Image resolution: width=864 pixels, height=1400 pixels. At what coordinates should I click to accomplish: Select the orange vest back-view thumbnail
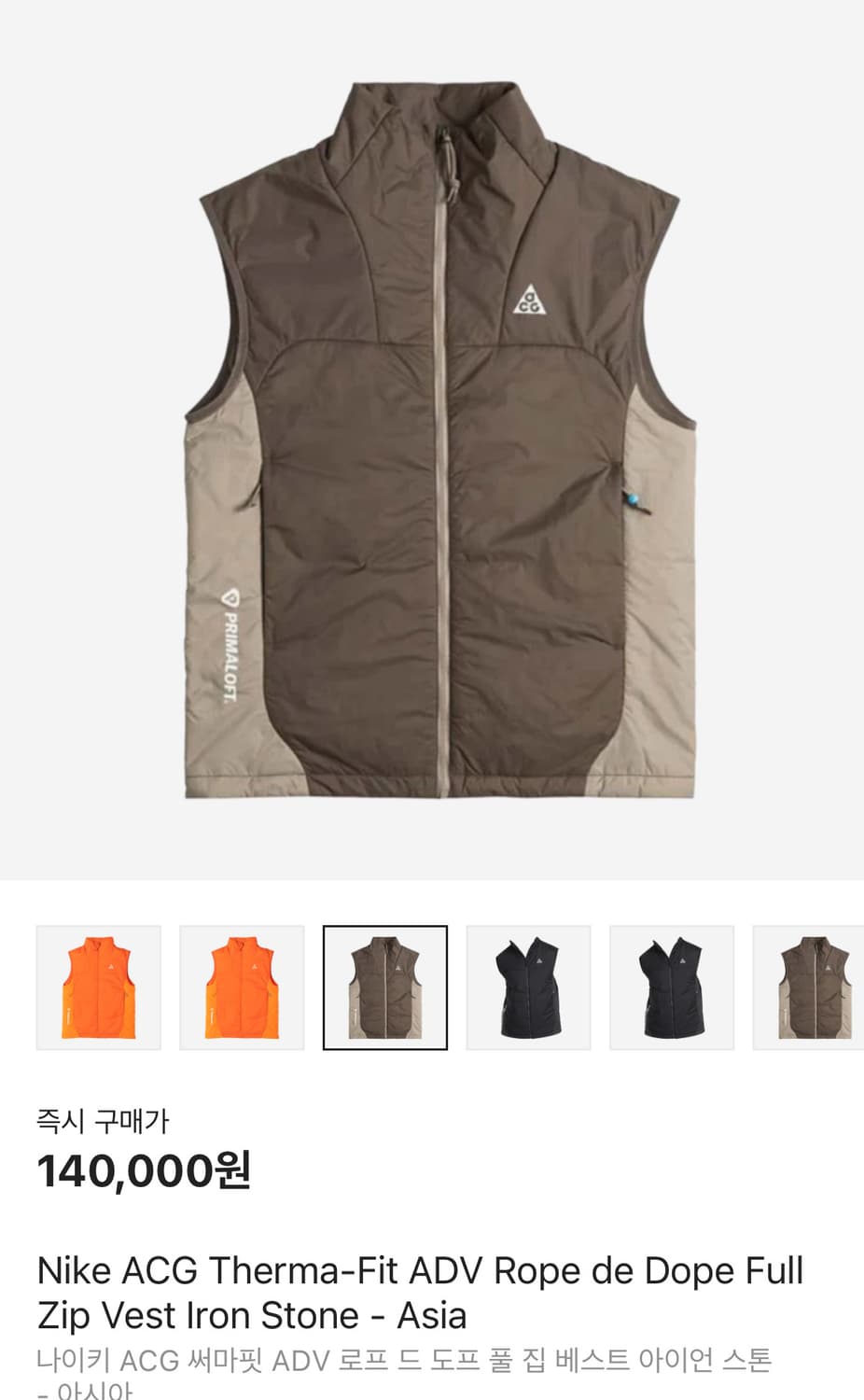(241, 986)
